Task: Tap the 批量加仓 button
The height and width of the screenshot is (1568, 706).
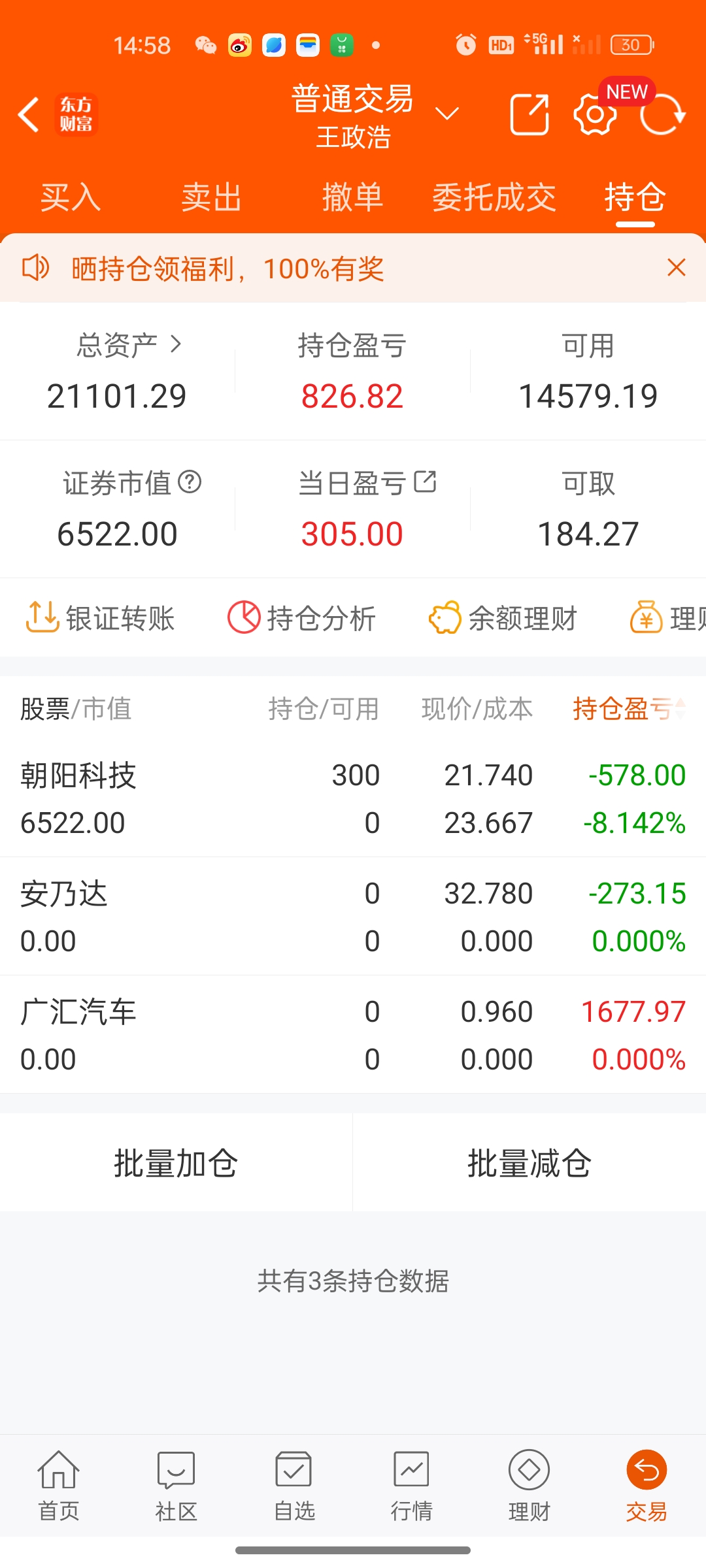Action: click(x=176, y=1163)
